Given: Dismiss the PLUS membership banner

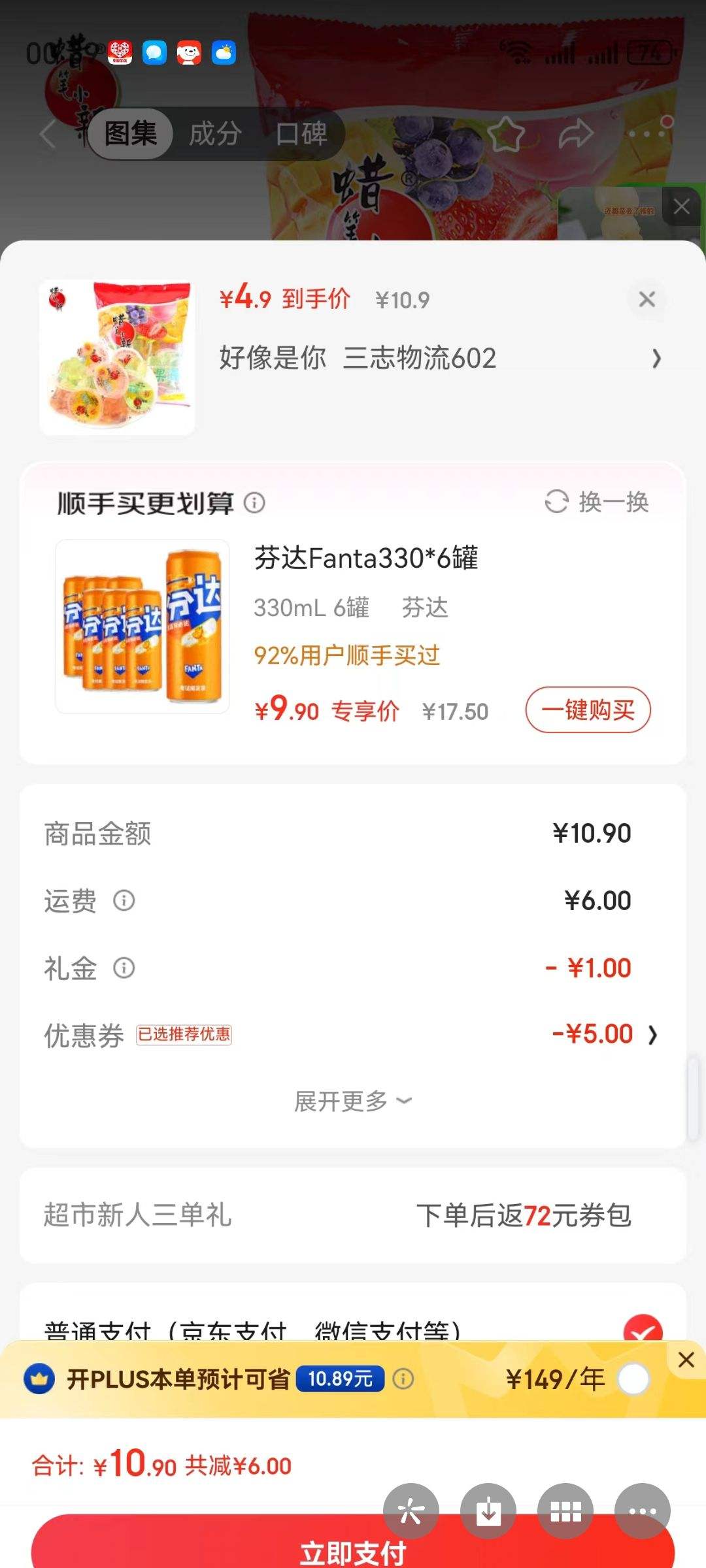Looking at the screenshot, I should pos(686,1360).
